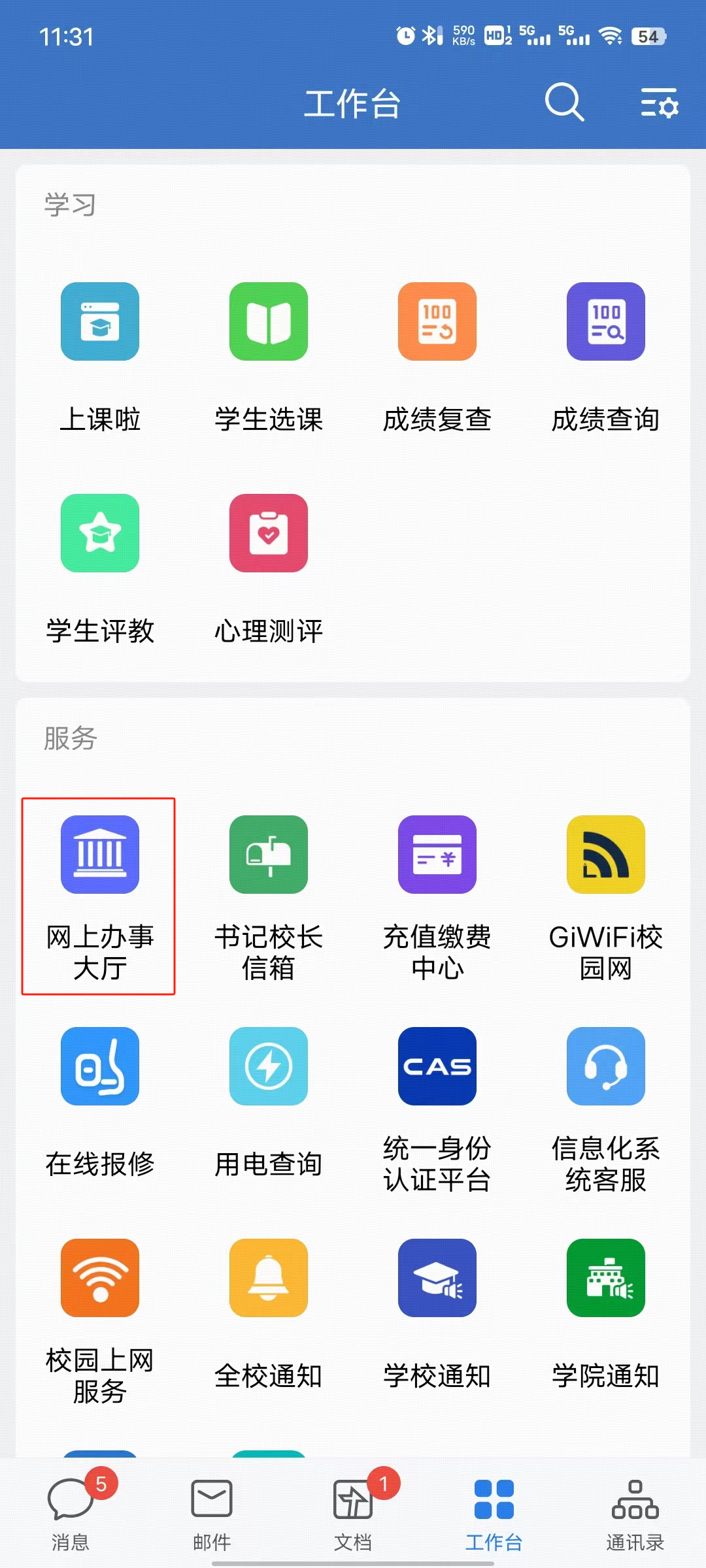This screenshot has width=706, height=1568.
Task: Launch 成绩复查
Action: tap(437, 321)
